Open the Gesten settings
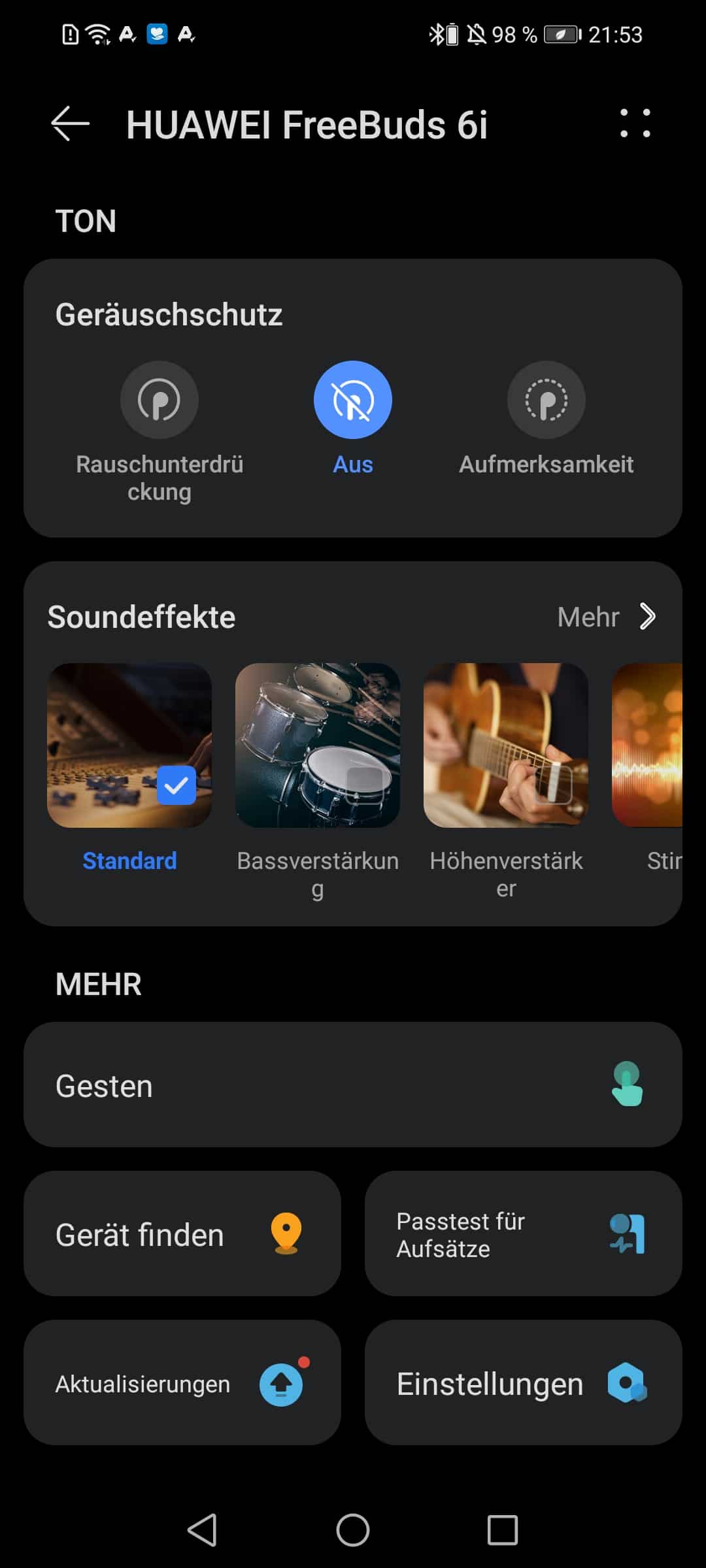The height and width of the screenshot is (1568, 706). click(x=352, y=1085)
